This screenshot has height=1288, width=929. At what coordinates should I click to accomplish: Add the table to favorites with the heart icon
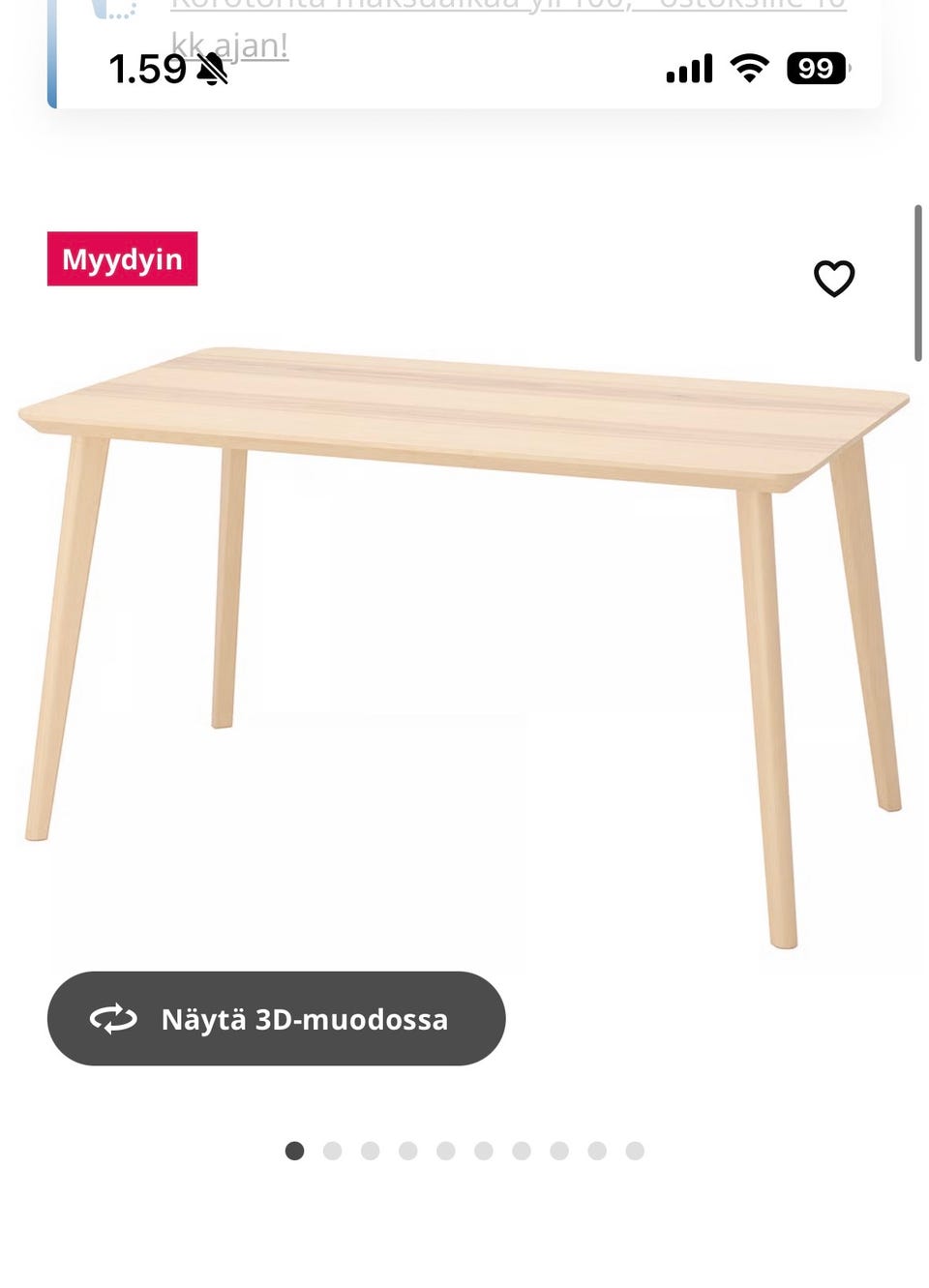834,279
